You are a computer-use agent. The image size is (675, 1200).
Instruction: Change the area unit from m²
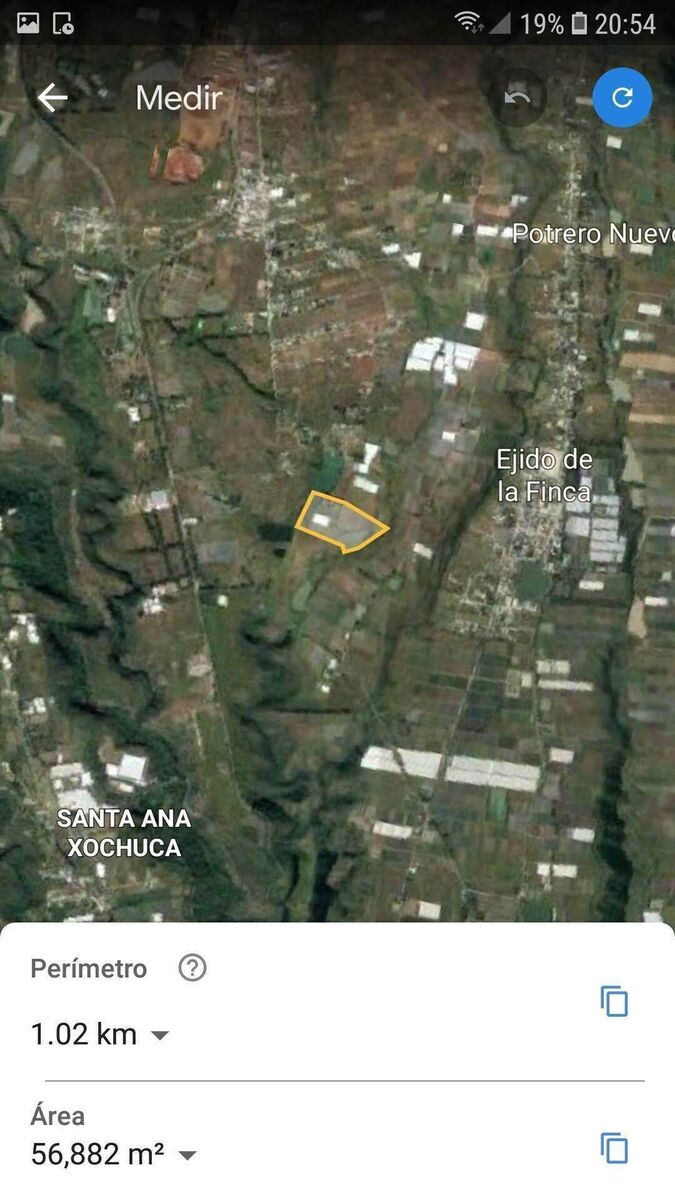click(187, 1155)
